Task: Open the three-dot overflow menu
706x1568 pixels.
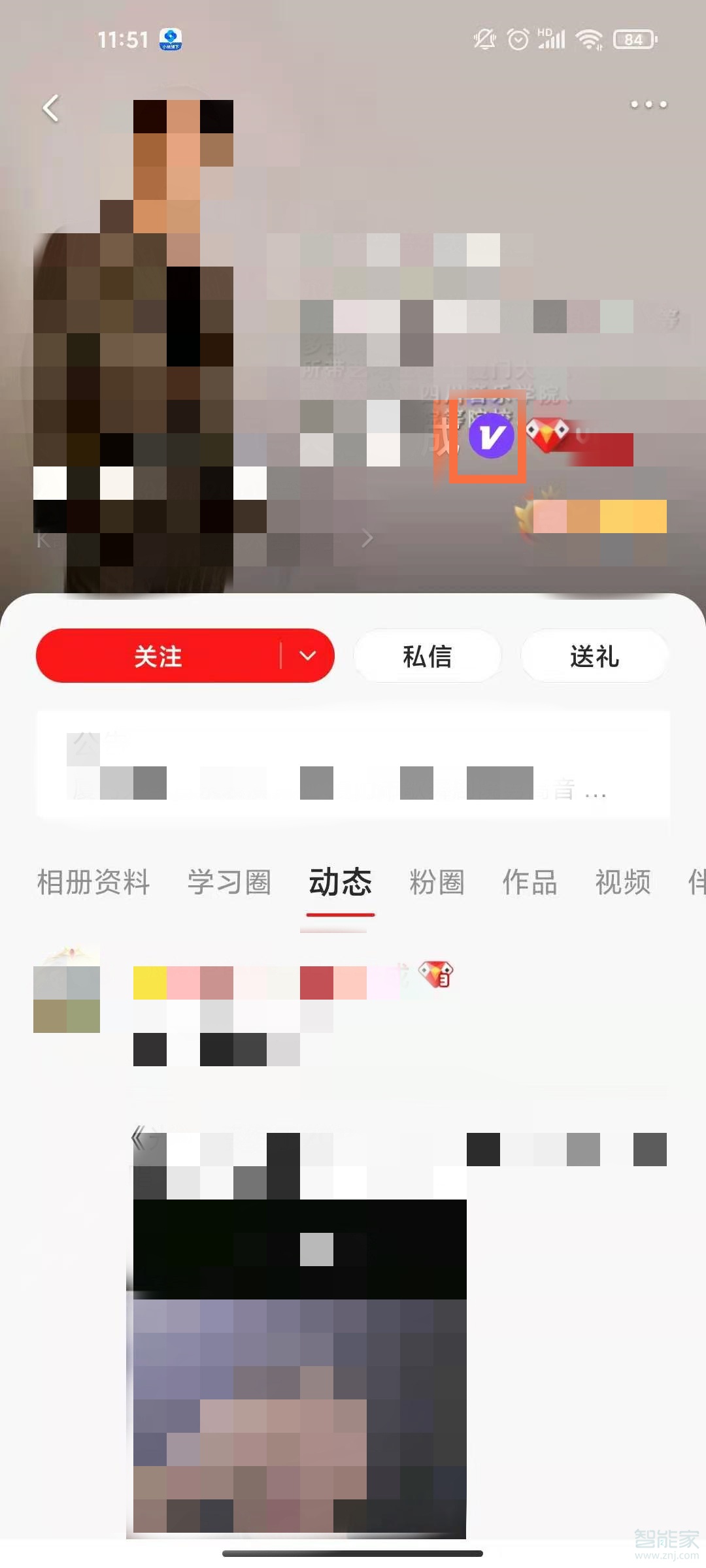Action: click(648, 105)
